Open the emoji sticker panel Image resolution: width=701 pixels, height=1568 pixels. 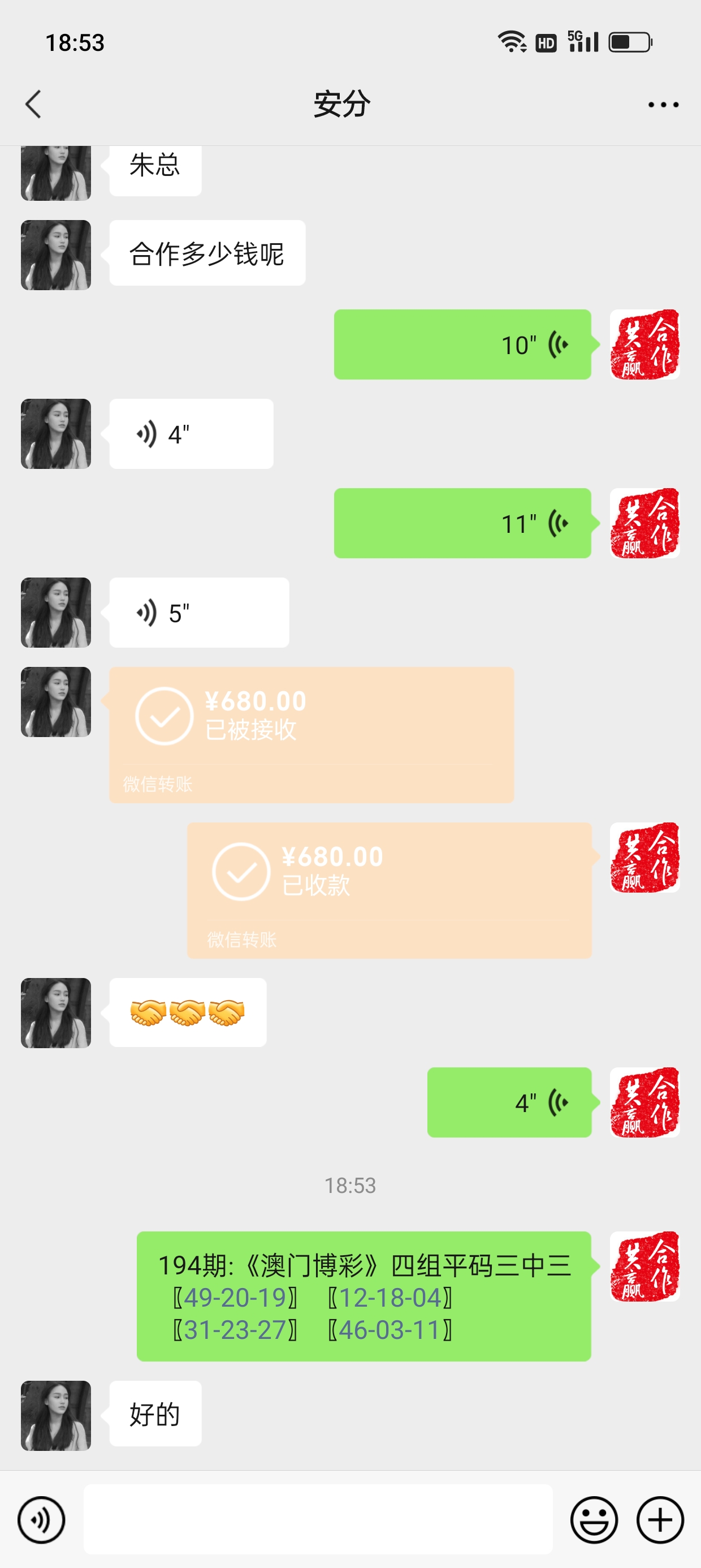[x=593, y=1520]
